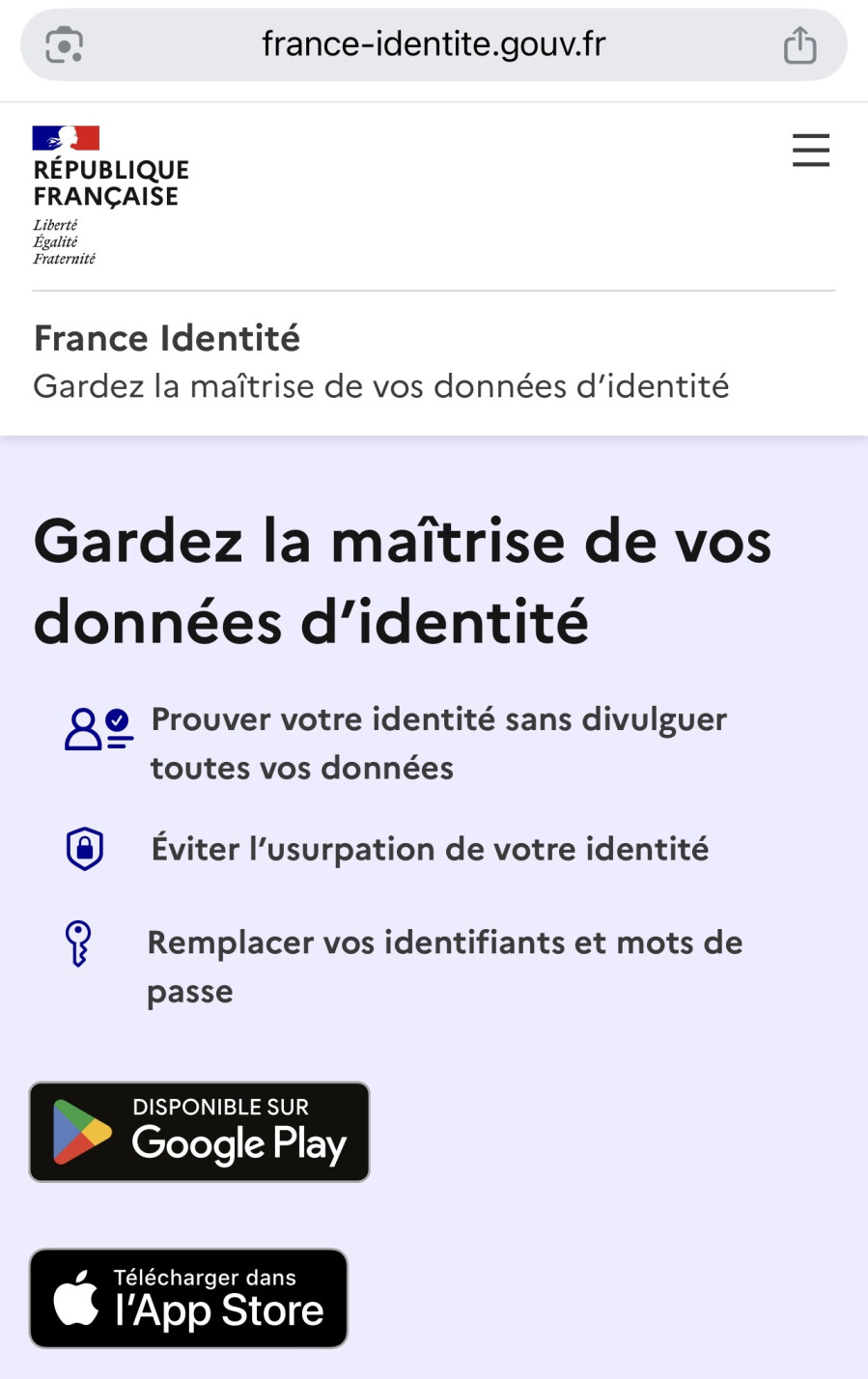Open the browser share sheet

click(x=799, y=45)
